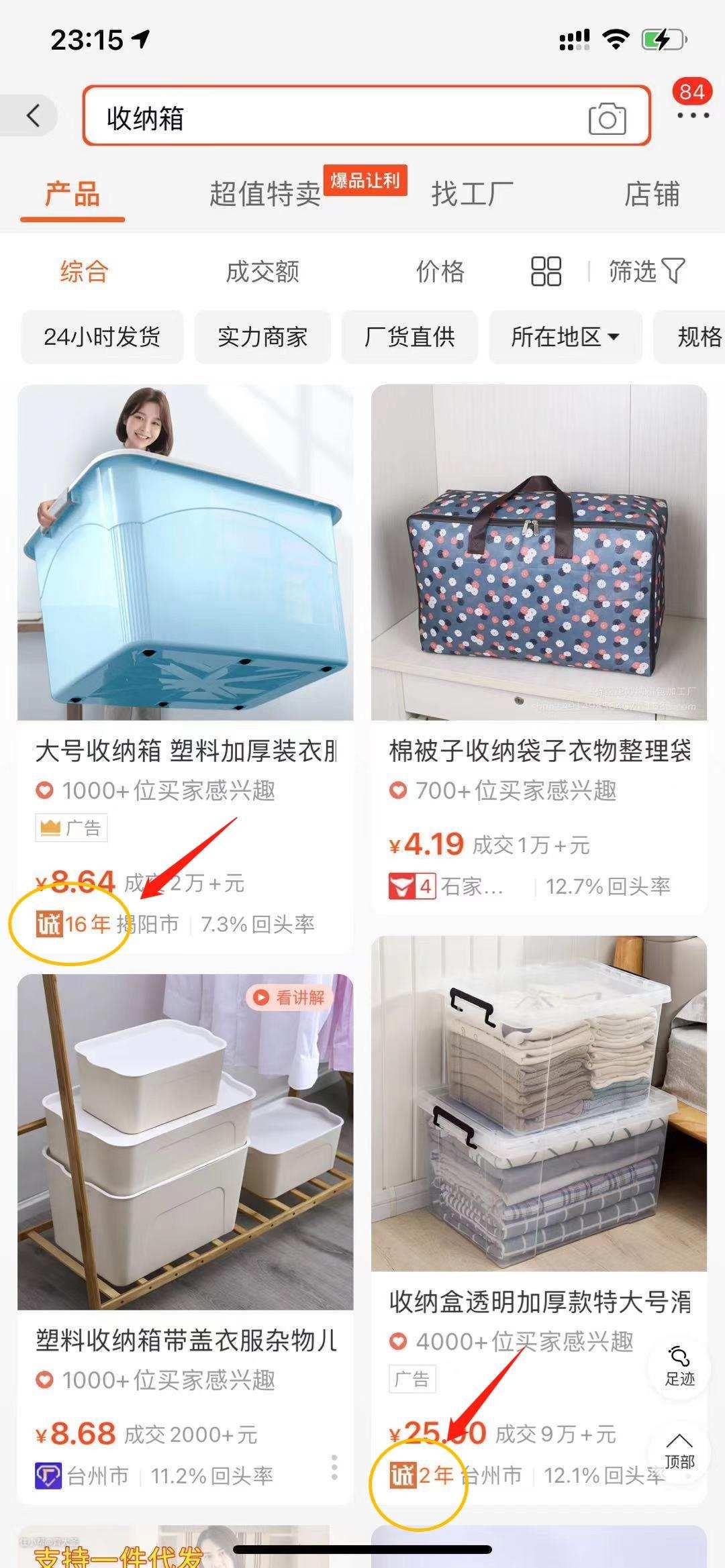This screenshot has height=1568, width=725.
Task: Sort results by 成交额
Action: click(262, 272)
